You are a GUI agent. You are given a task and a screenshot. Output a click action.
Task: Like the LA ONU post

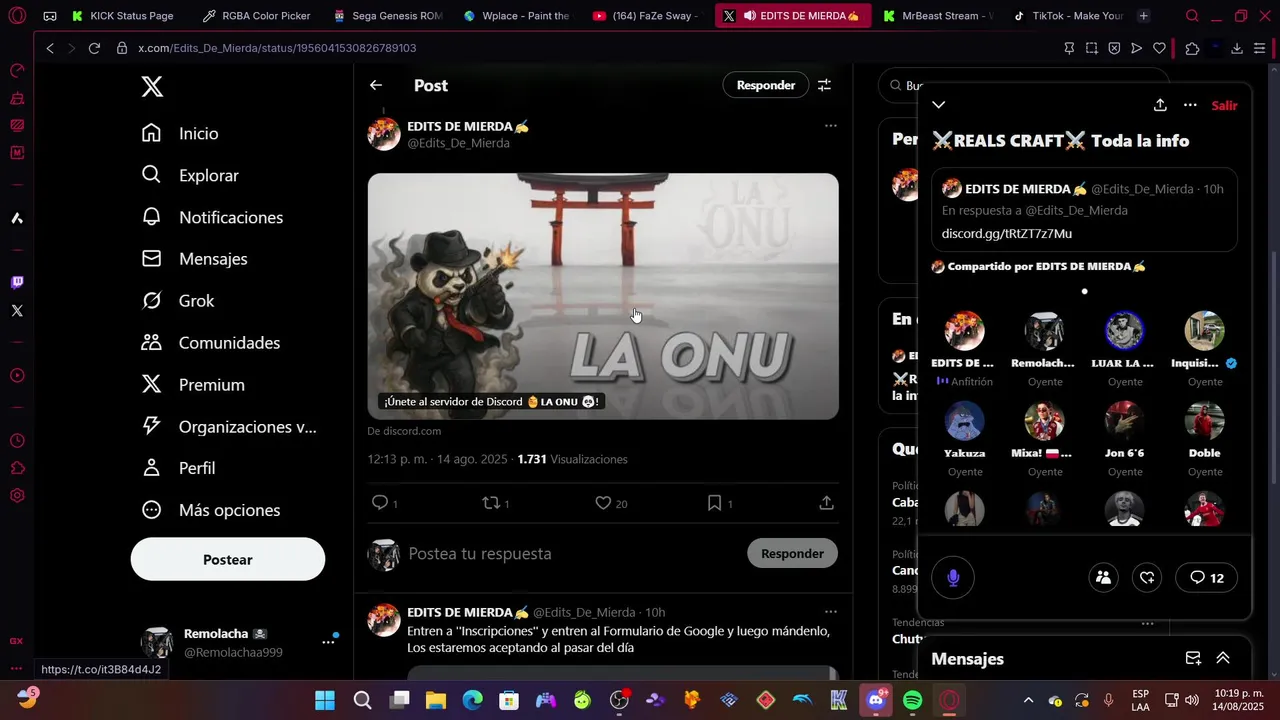(603, 503)
